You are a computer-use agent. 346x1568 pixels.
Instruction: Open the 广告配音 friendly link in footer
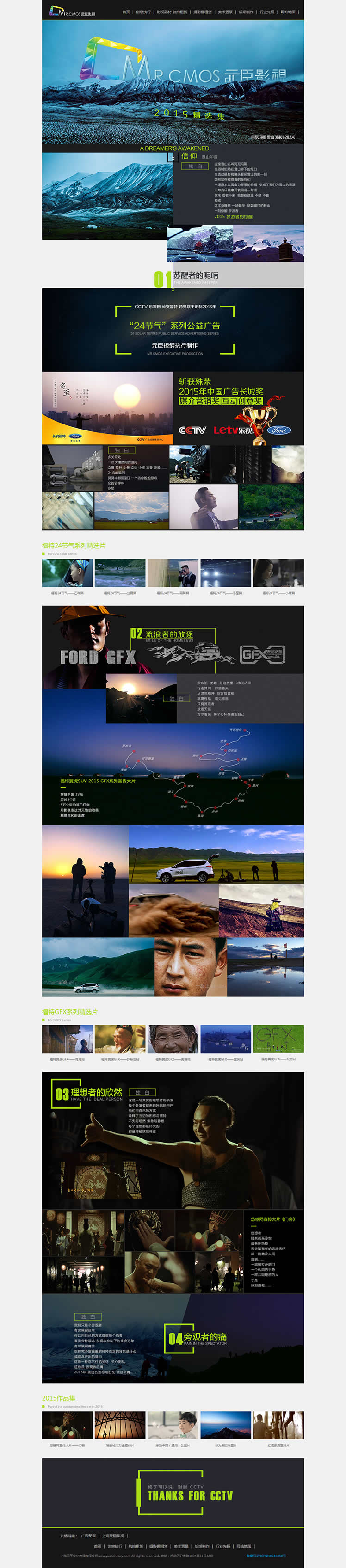88,1535
